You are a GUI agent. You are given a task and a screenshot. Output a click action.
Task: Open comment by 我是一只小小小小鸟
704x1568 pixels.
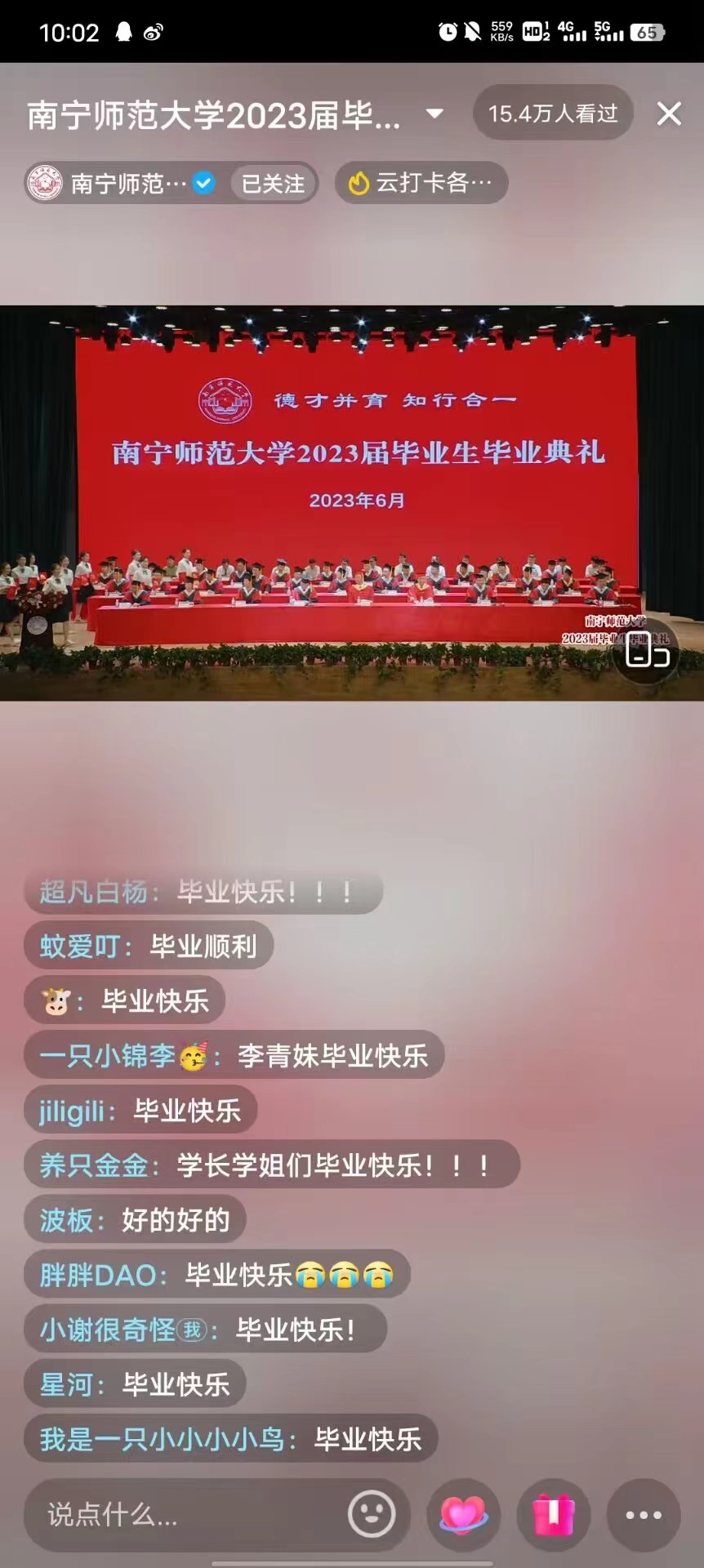click(x=230, y=1439)
